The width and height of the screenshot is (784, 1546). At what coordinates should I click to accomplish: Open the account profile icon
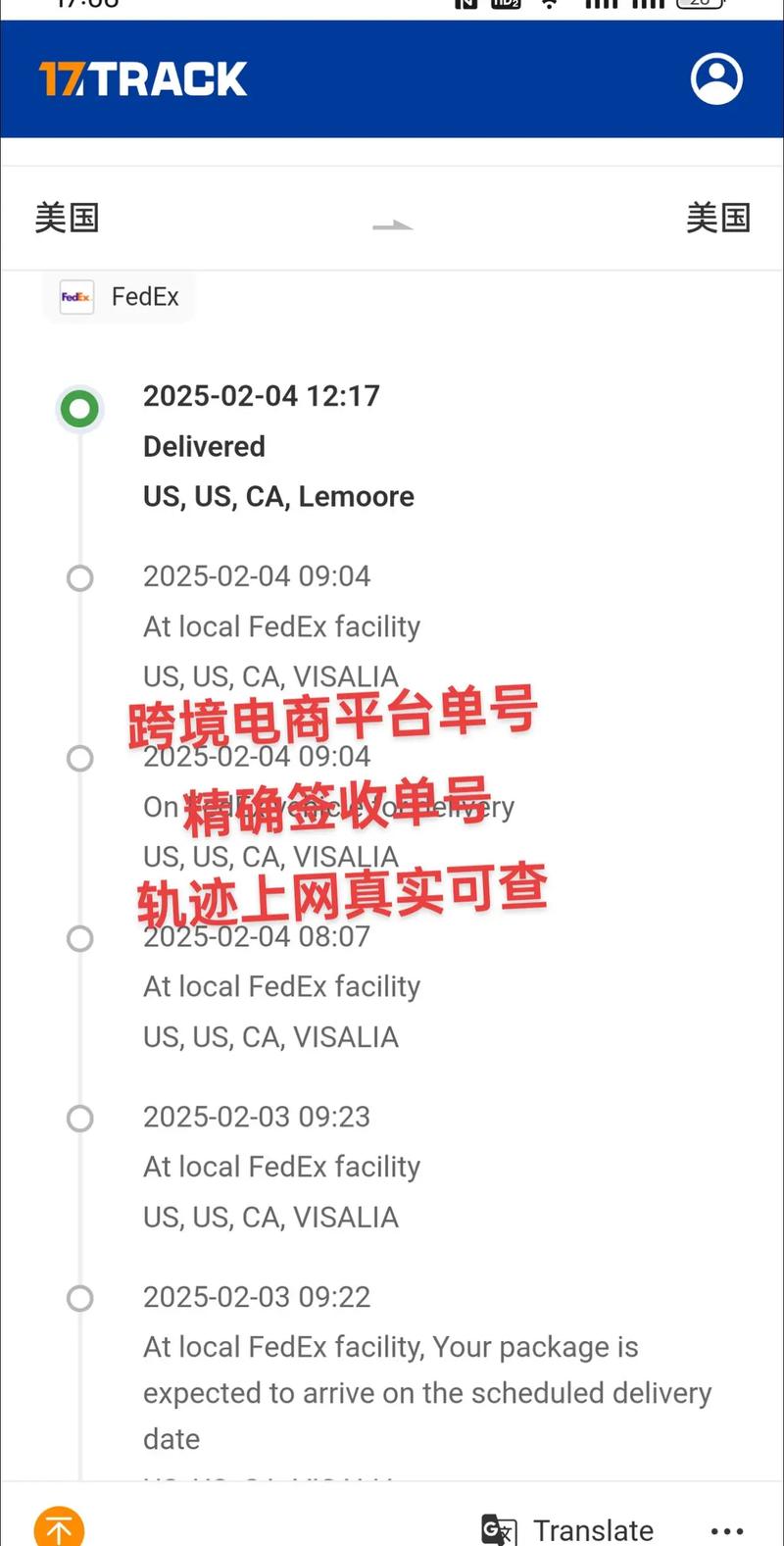point(715,79)
